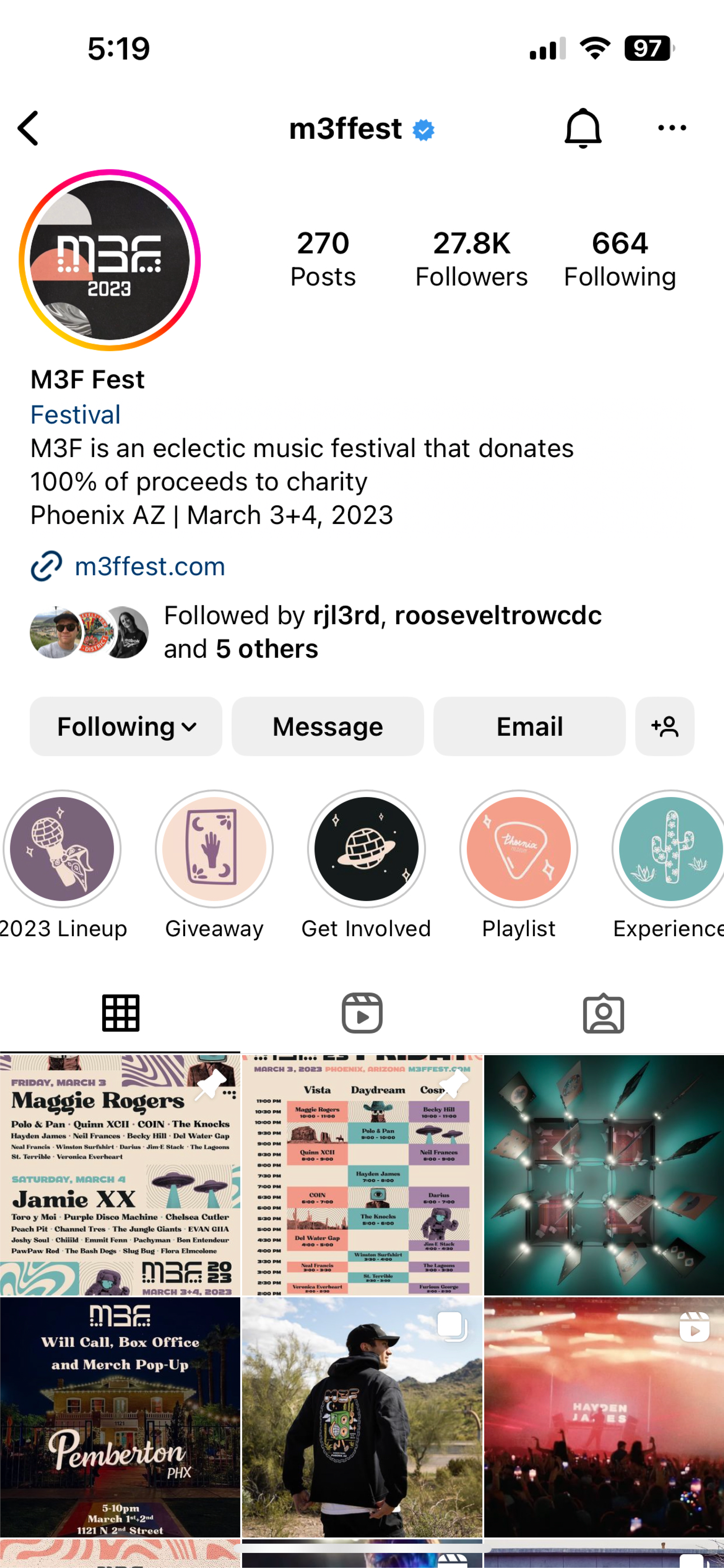
Task: Switch to the Reels tab
Action: 361,1012
